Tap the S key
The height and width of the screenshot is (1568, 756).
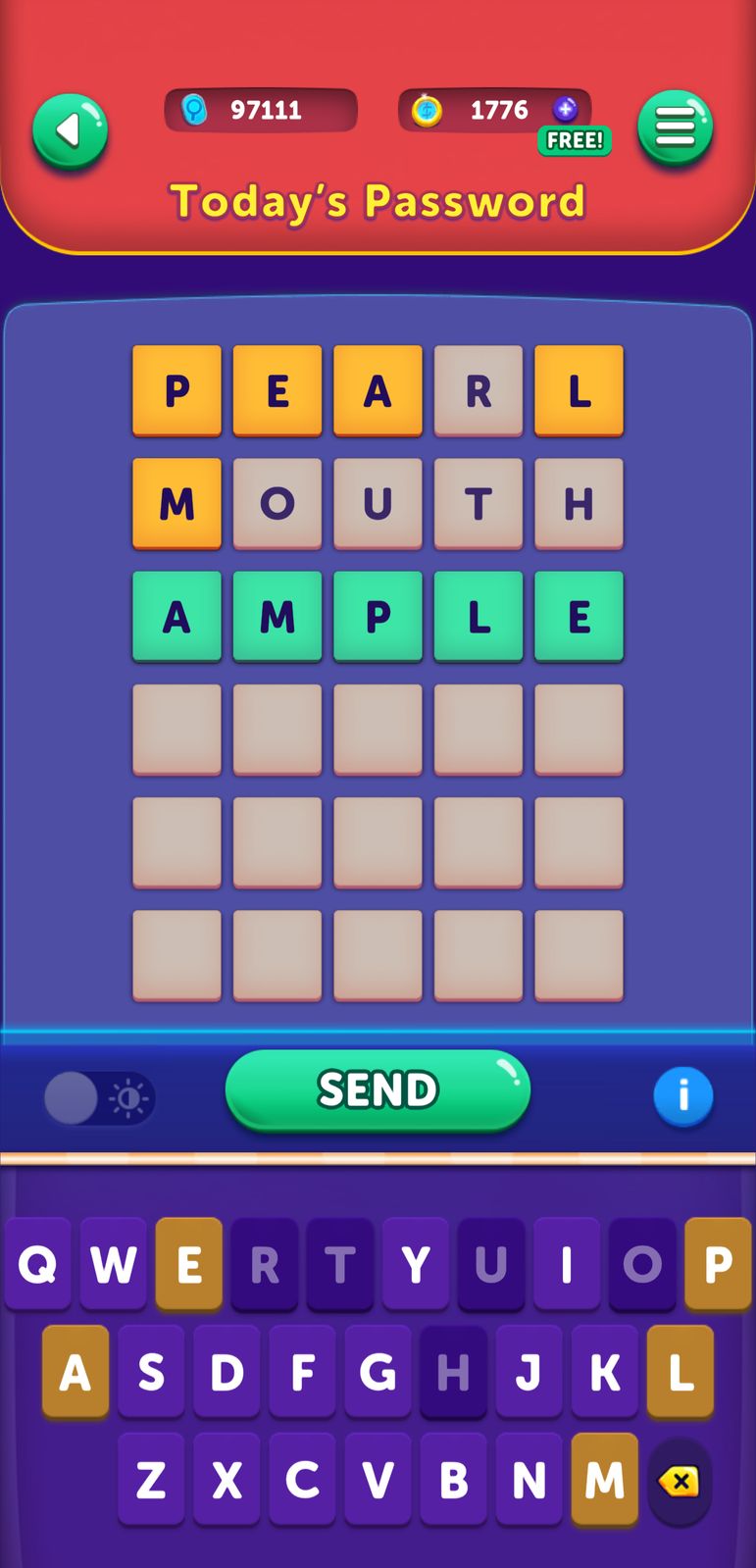click(x=151, y=1372)
